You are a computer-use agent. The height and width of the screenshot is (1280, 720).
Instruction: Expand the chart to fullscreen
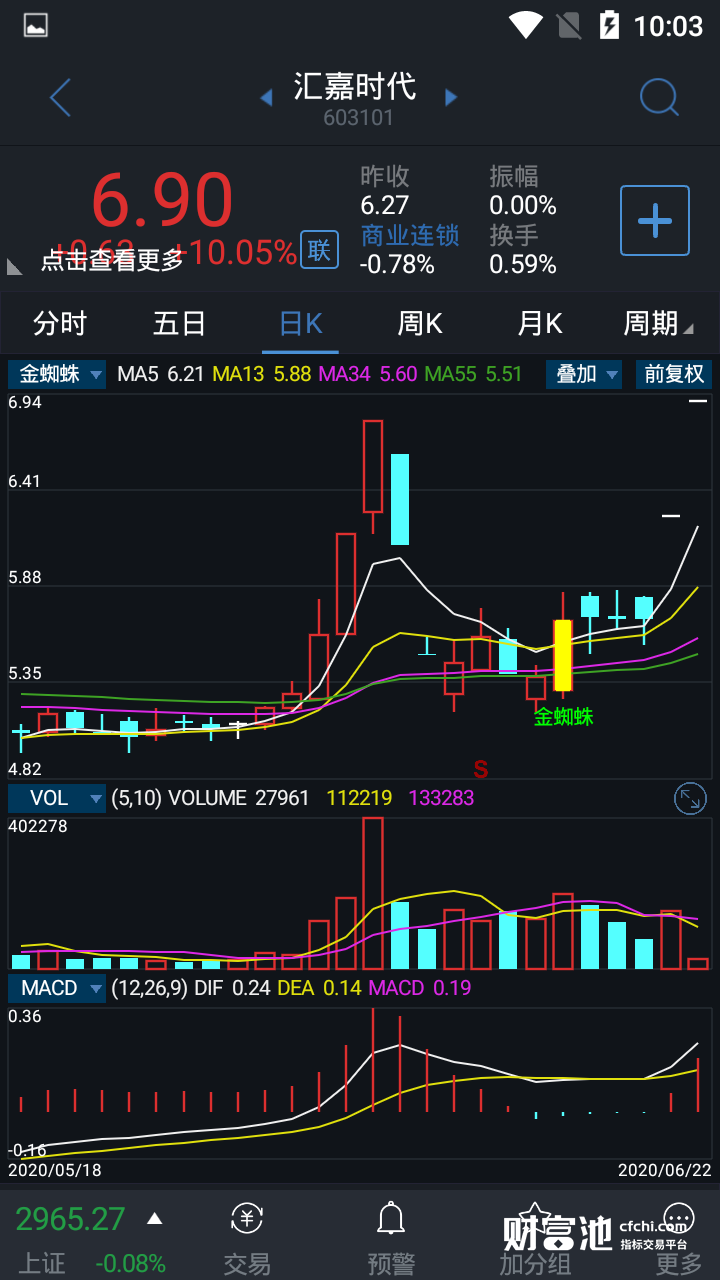coord(690,798)
